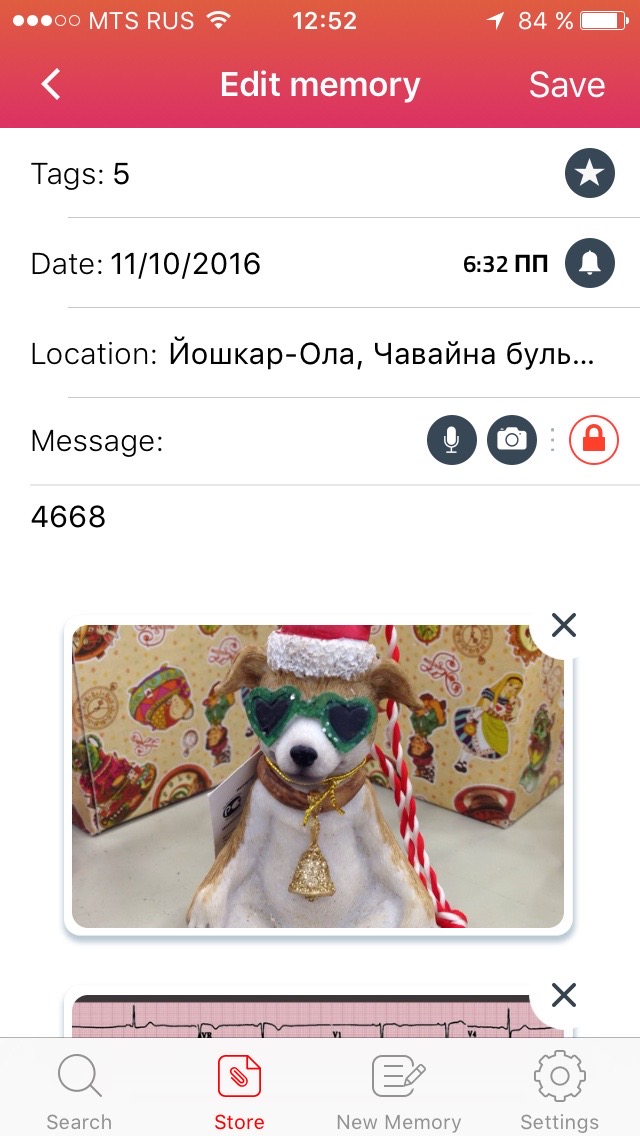Switch to the Store tab
Viewport: 640px width, 1136px height.
coord(239,1090)
